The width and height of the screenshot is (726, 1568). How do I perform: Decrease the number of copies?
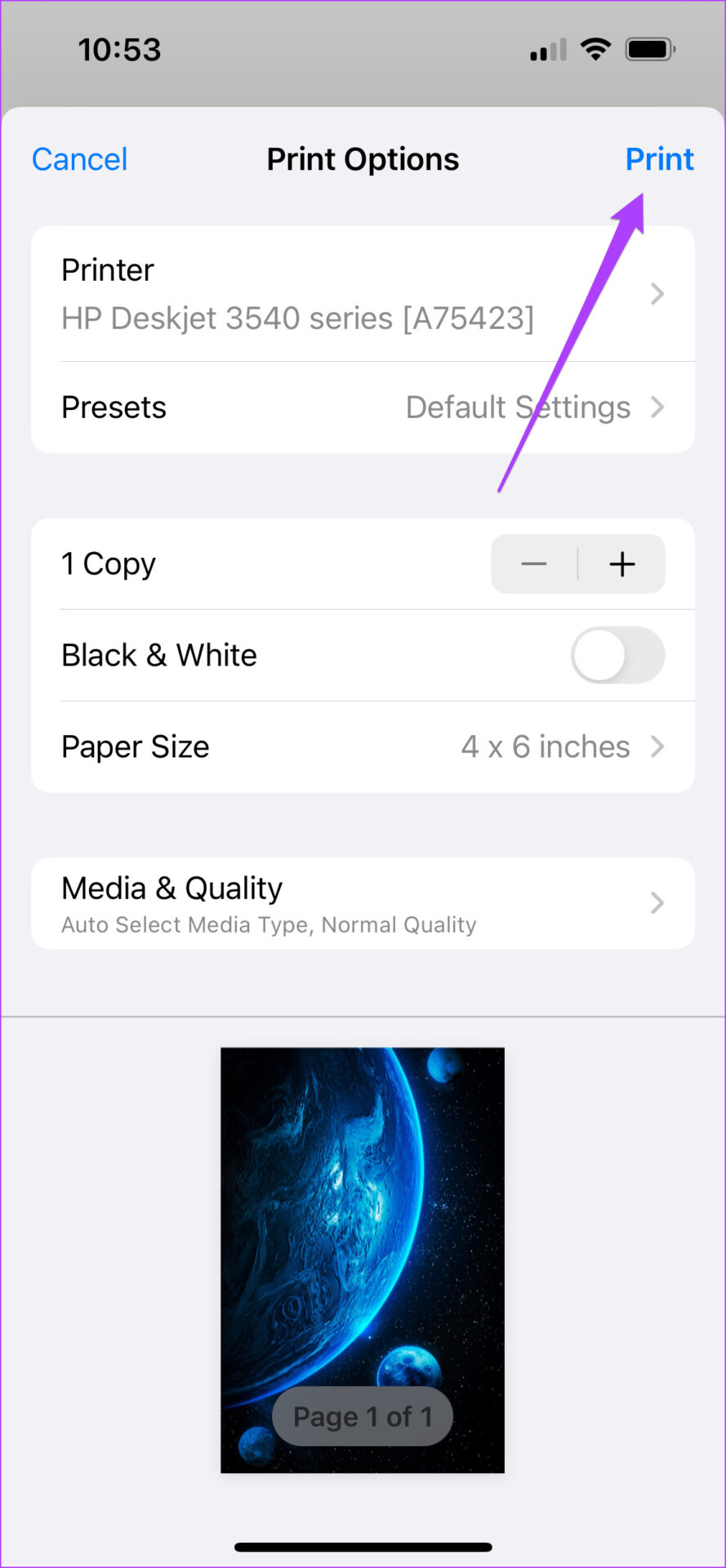534,564
